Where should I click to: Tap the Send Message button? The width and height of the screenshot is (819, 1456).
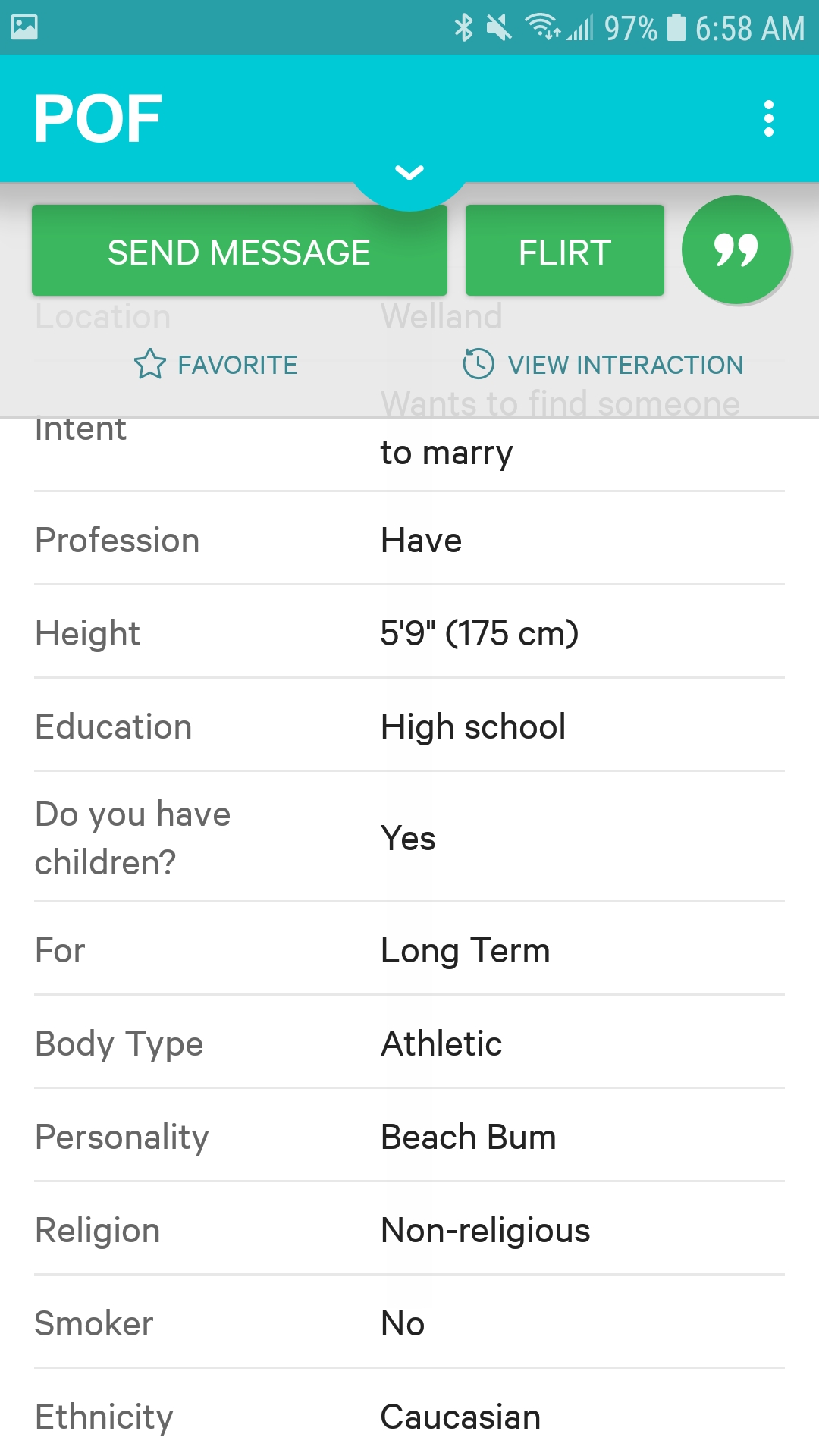239,250
